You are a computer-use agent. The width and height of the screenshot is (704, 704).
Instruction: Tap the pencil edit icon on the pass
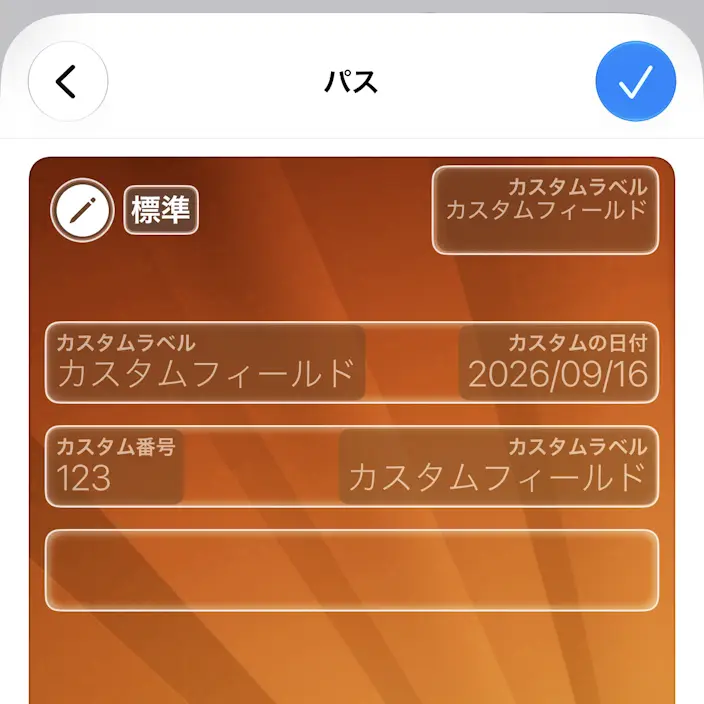[82, 210]
